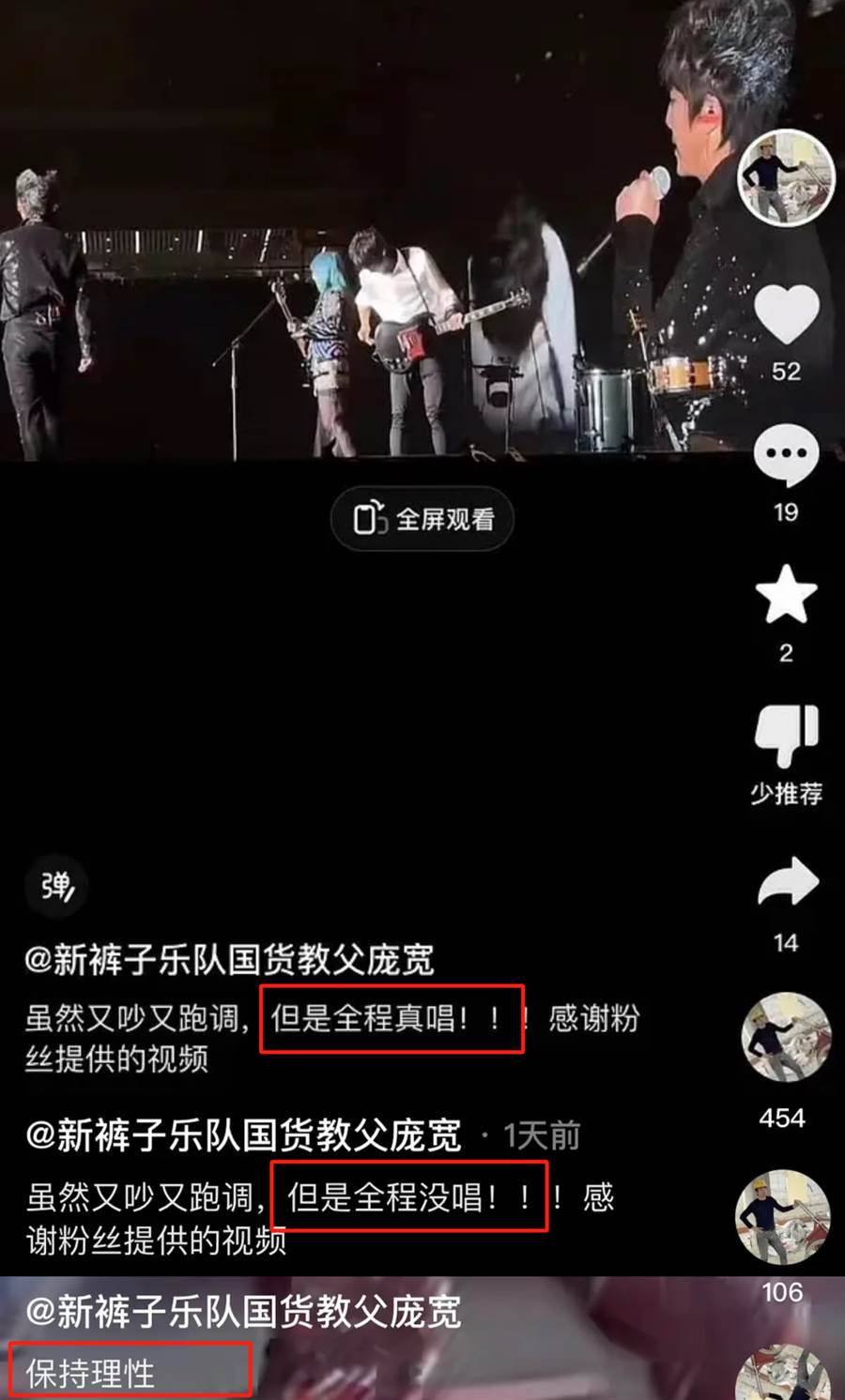Favorite the video with star icon
845x1400 pixels.
tap(786, 595)
